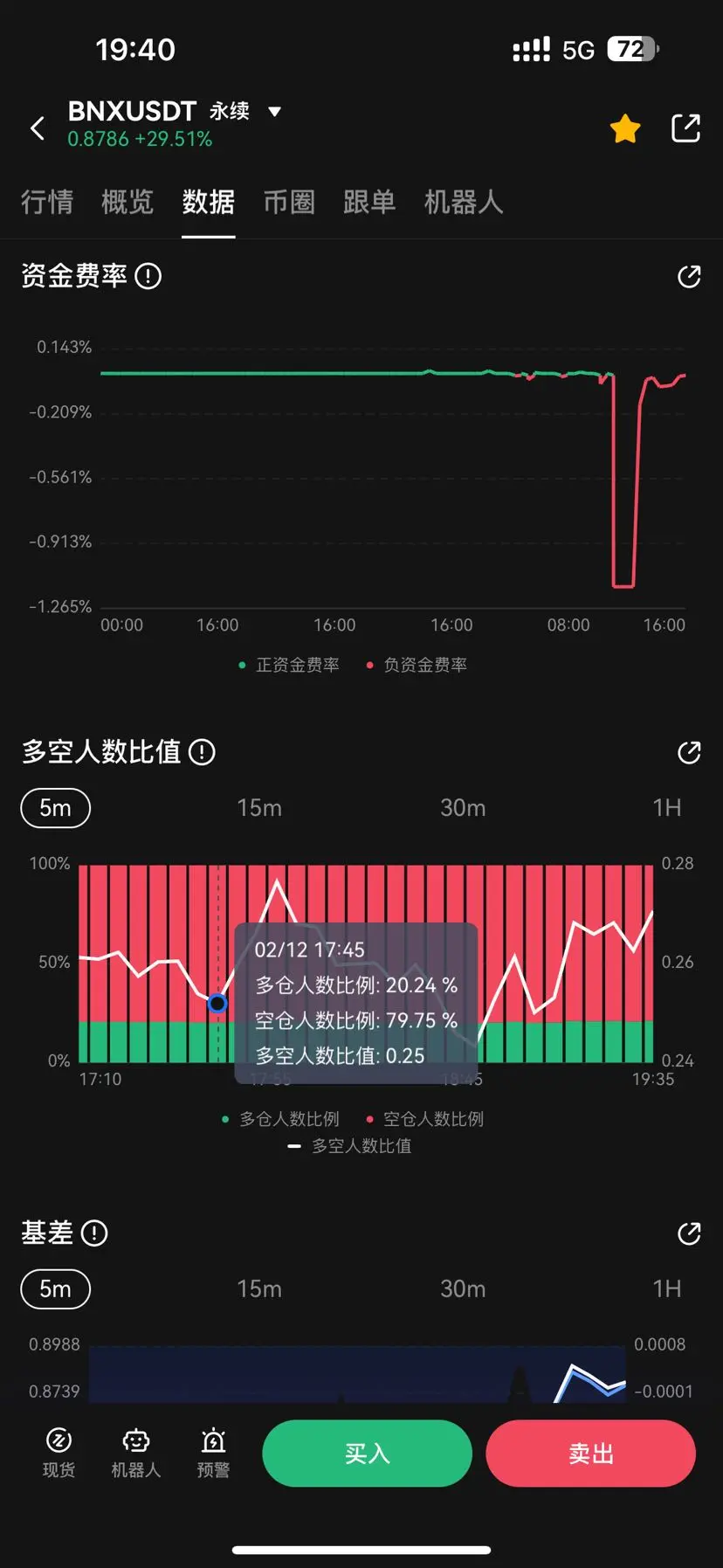Switch to the 机器人 top tab
Viewport: 723px width, 1568px height.
point(464,202)
